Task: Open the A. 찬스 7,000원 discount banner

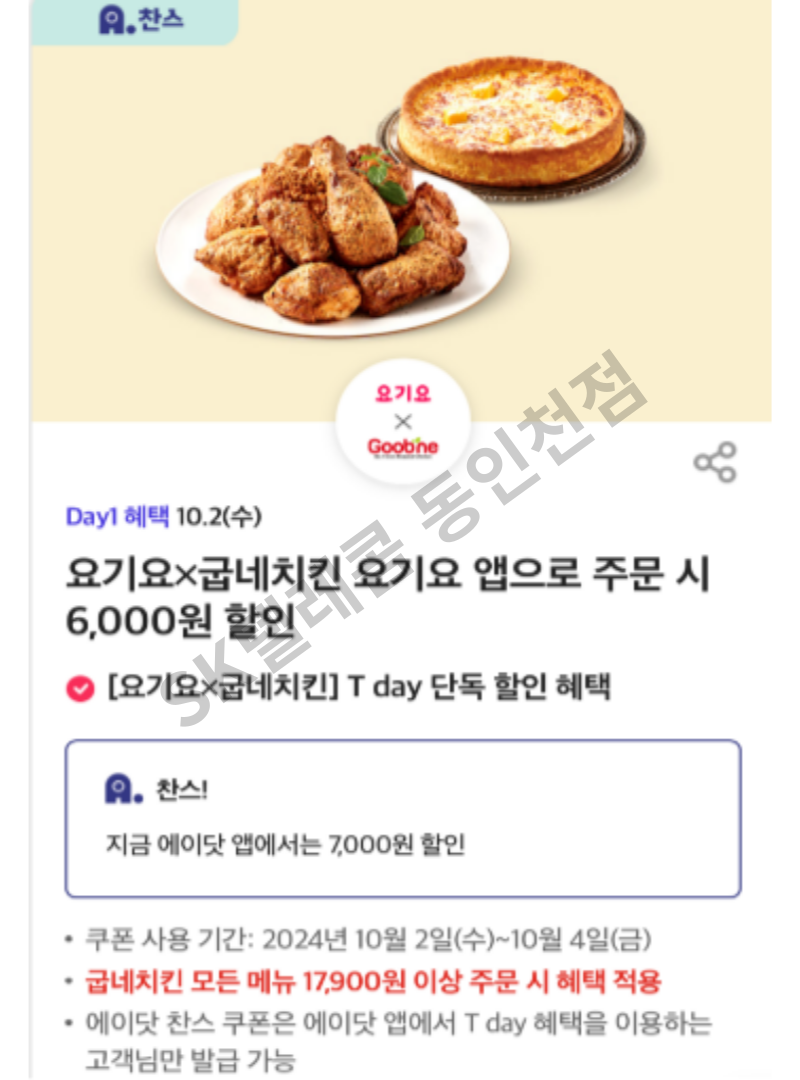Action: click(x=403, y=818)
